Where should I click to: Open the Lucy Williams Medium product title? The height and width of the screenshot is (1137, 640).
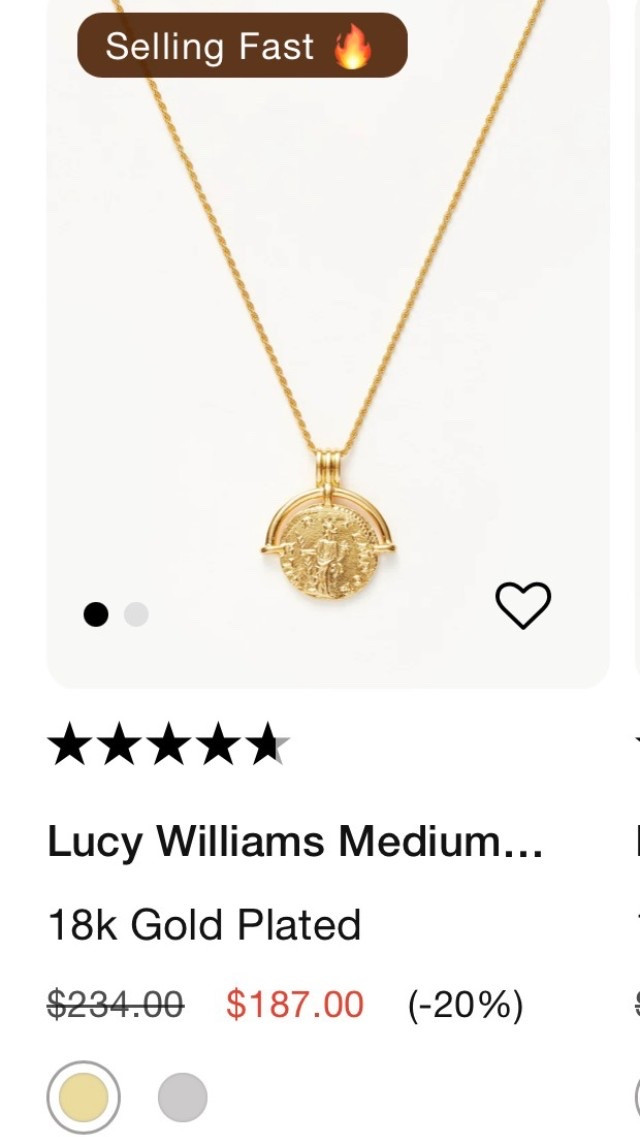click(x=296, y=842)
